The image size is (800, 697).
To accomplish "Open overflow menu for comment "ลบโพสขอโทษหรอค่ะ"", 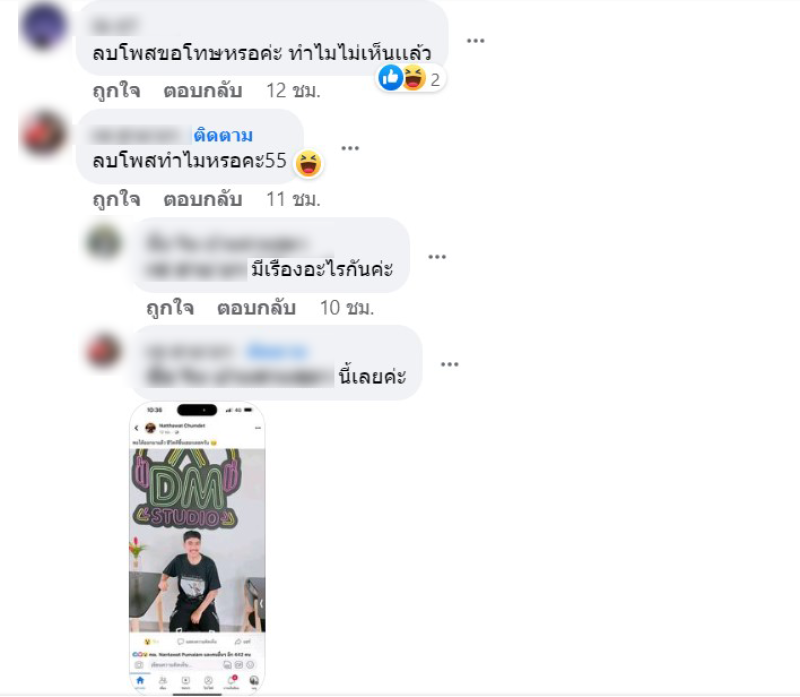I will 476,41.
